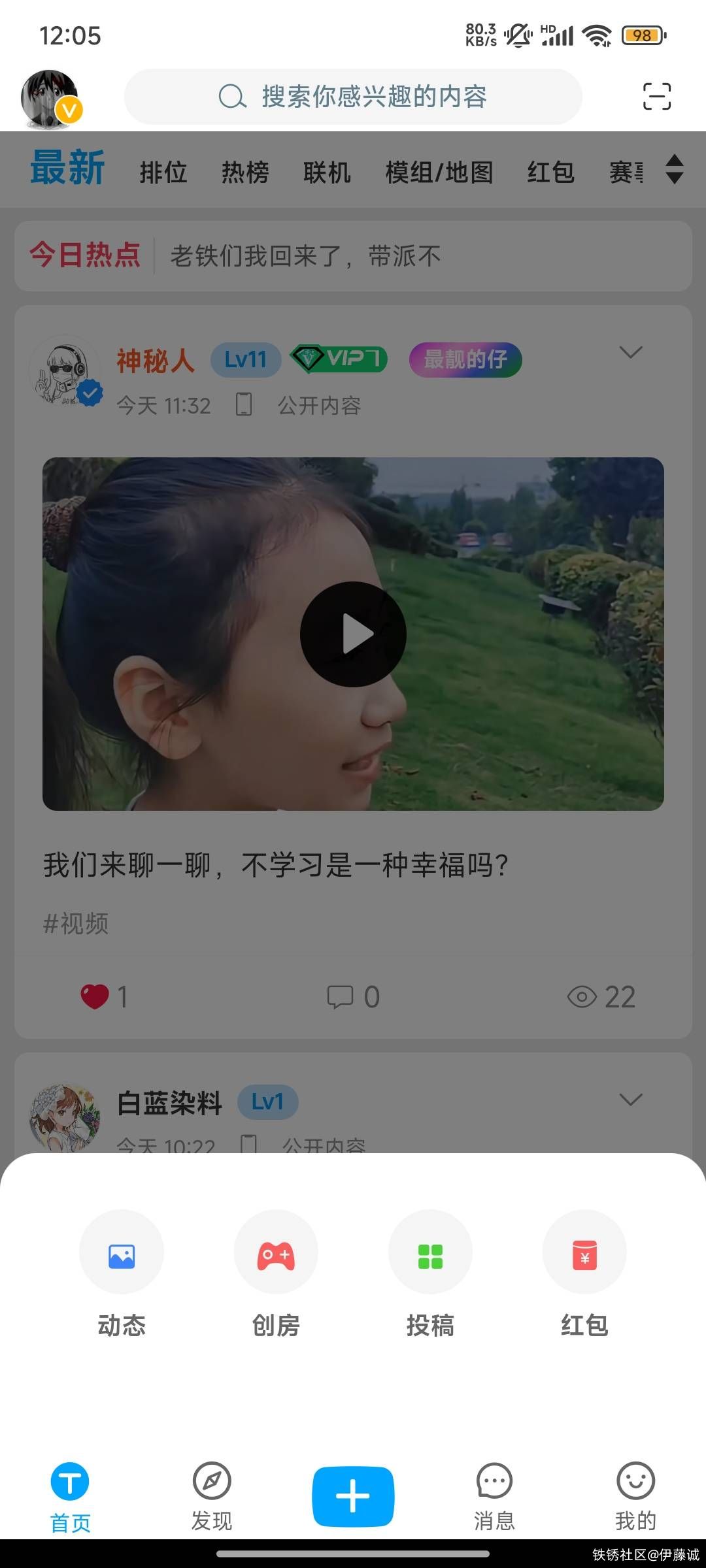
Task: Tap the blue plus button
Action: tap(353, 1496)
